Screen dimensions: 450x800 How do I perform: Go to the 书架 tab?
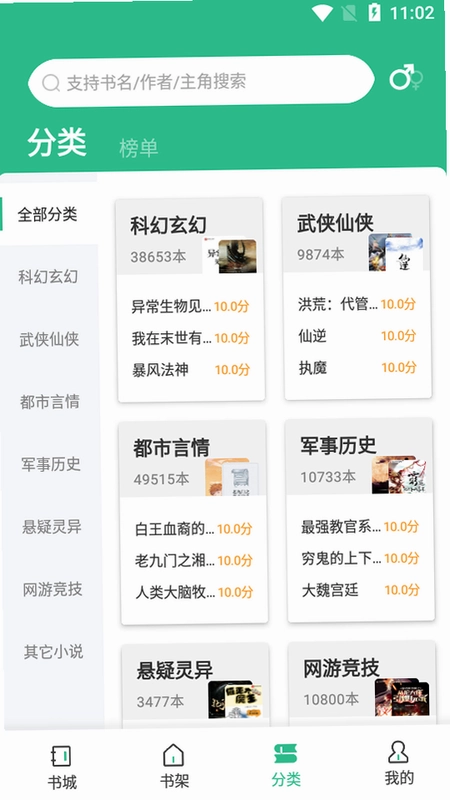pyautogui.click(x=174, y=766)
